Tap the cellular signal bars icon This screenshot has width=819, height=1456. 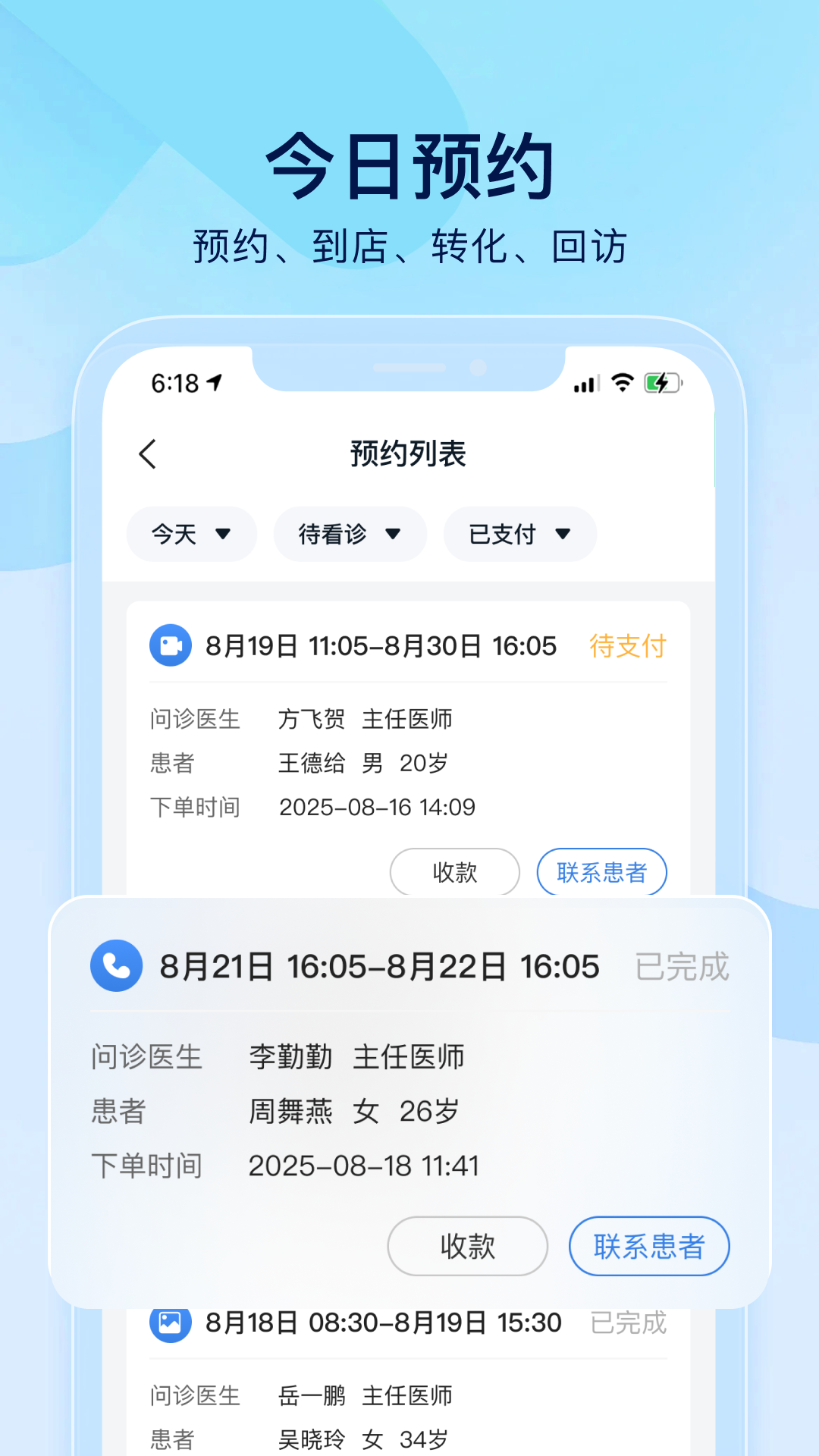(585, 383)
